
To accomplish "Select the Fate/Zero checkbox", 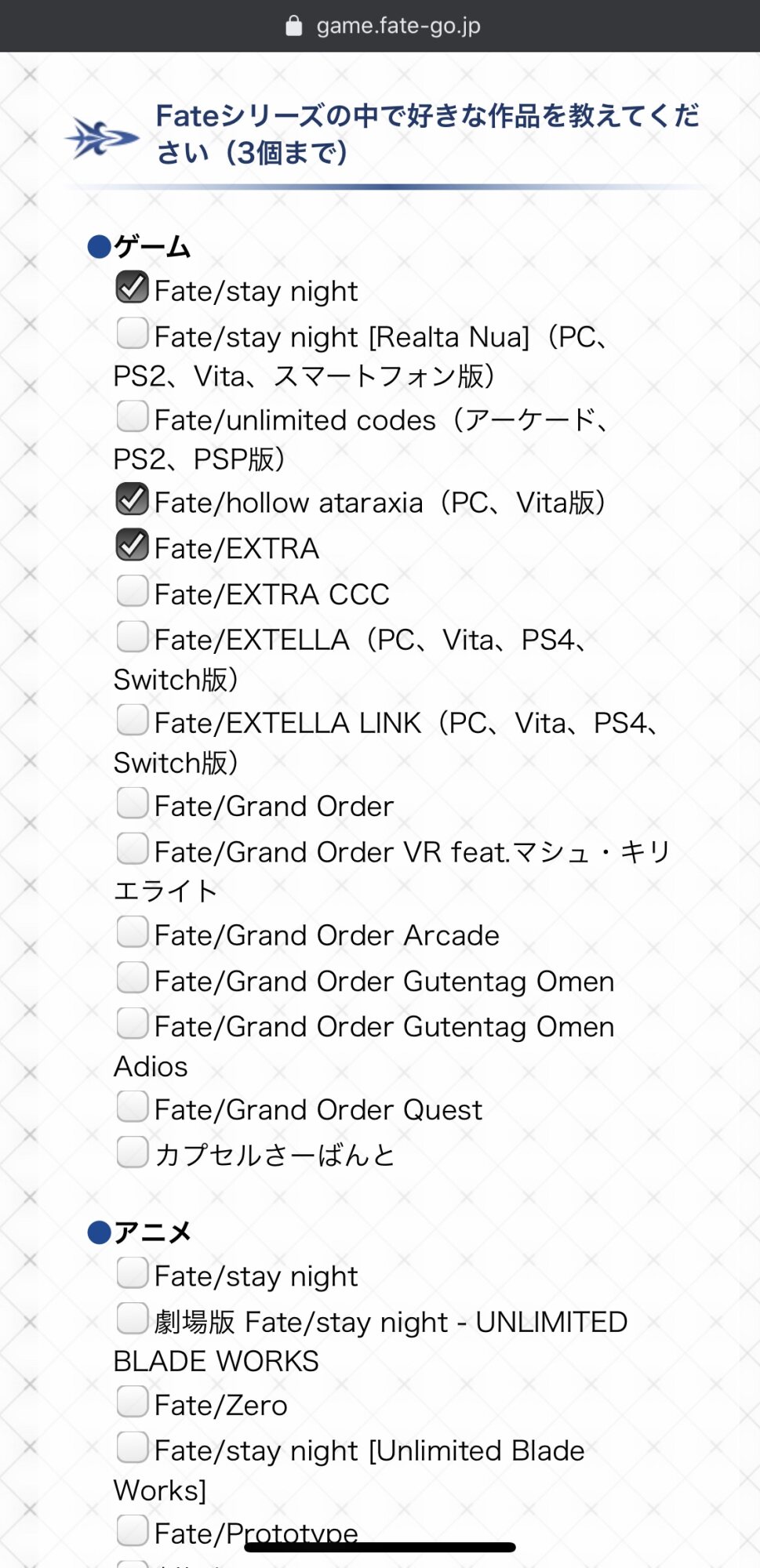I will pos(132,1402).
